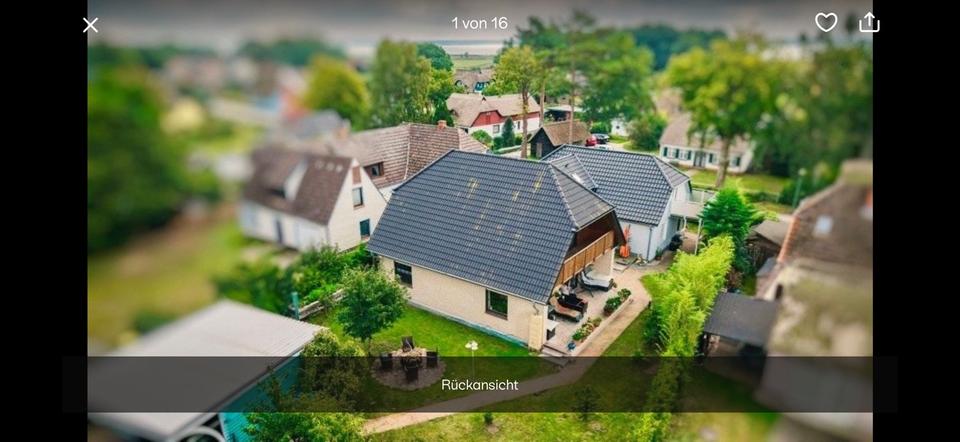Close the photo gallery viewer
Screen dimensions: 960x442
[90, 25]
